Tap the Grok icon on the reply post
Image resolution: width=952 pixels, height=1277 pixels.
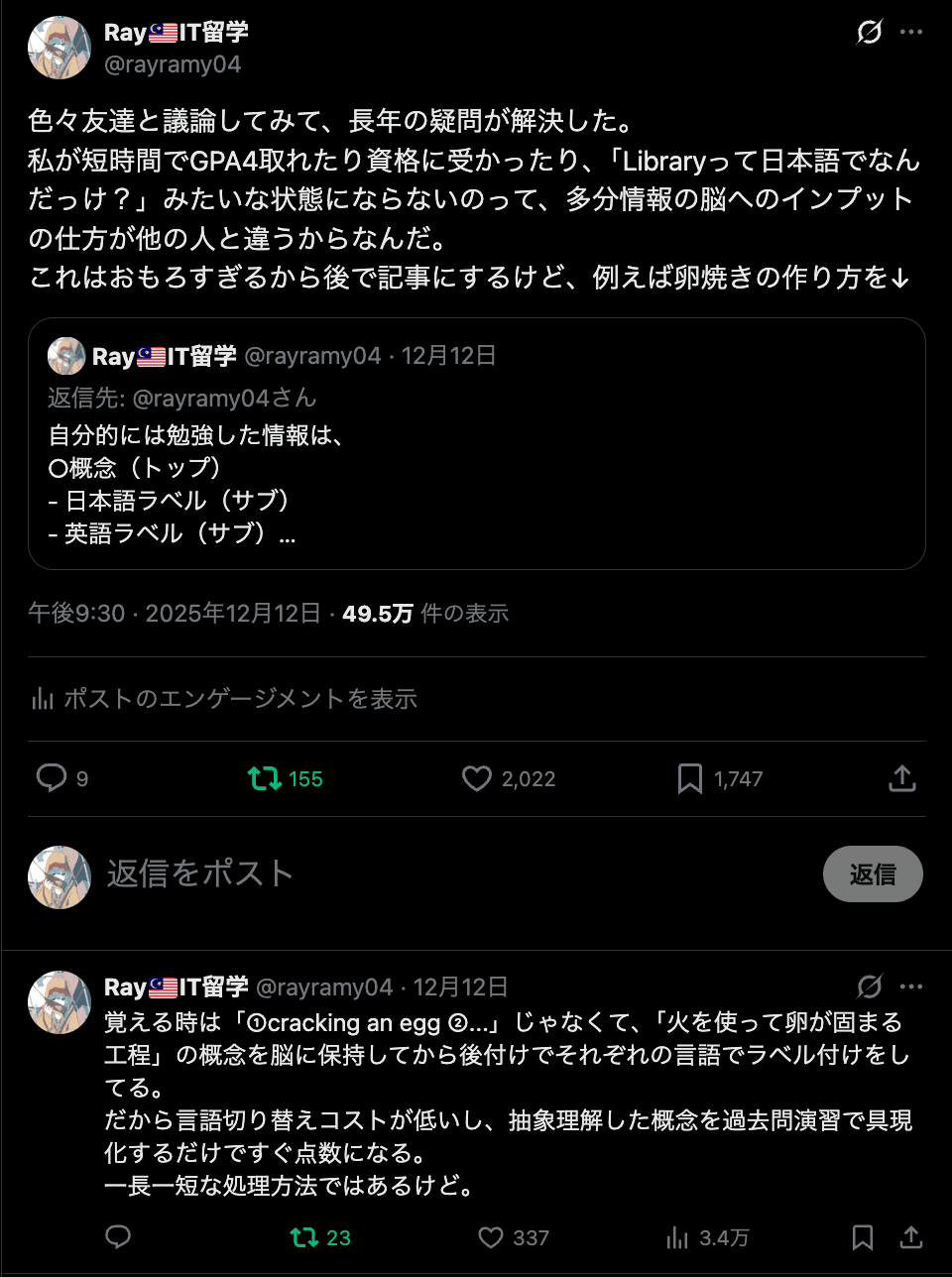click(869, 987)
